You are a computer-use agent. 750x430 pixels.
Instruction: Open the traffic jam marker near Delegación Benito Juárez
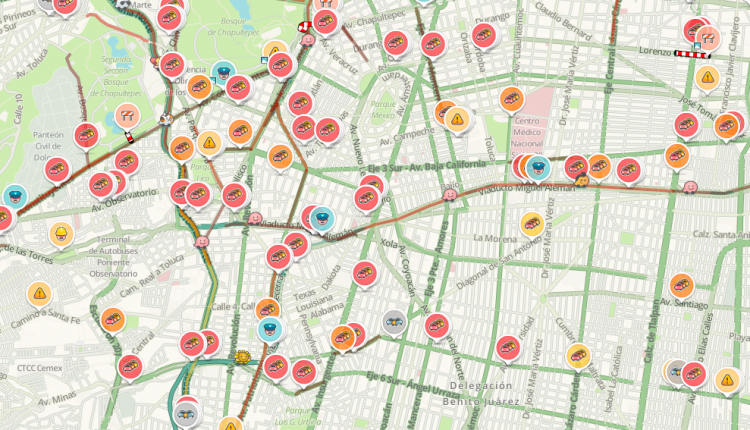(x=508, y=347)
